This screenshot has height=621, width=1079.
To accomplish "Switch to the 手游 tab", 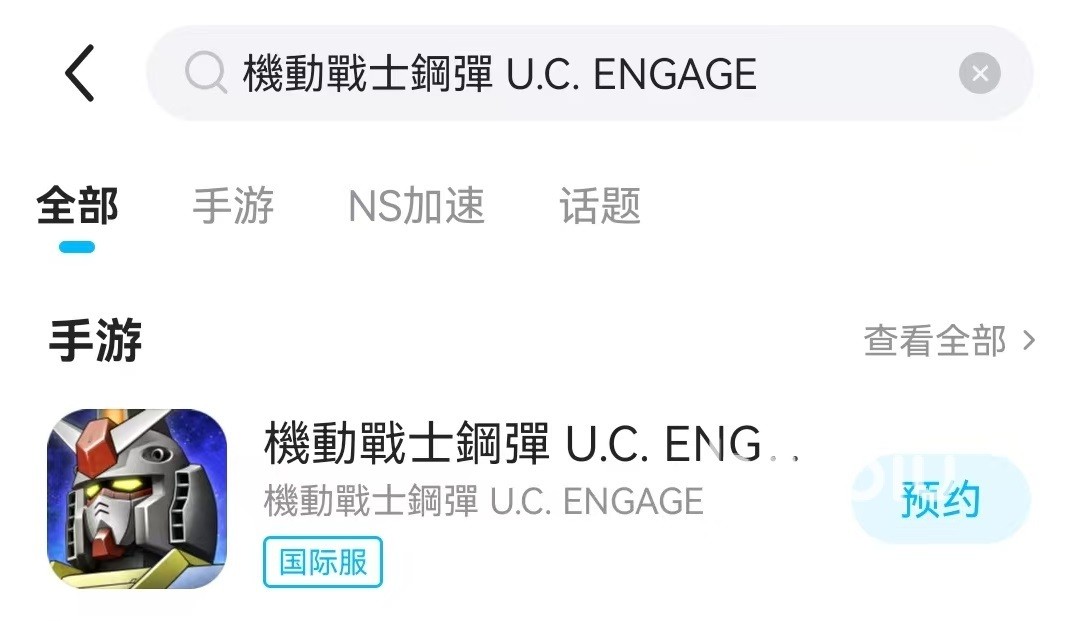I will [x=233, y=207].
